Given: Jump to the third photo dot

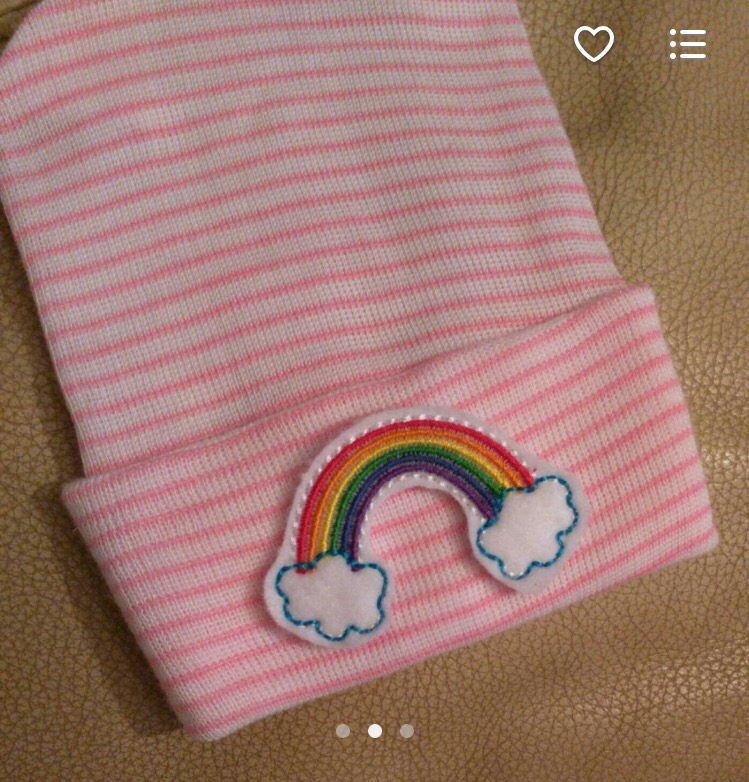Looking at the screenshot, I should [407, 731].
